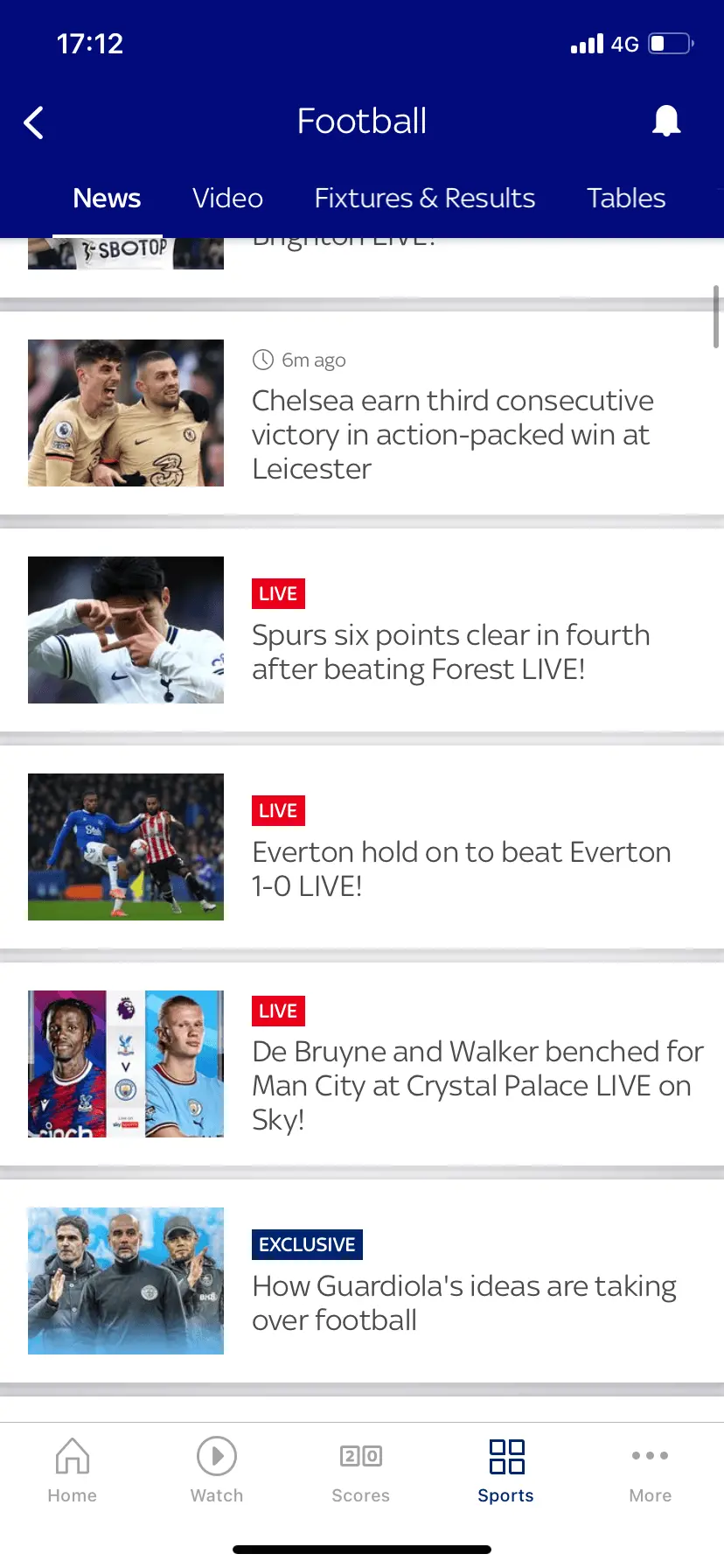Screen dimensions: 724x1568
Task: Read exclusive on Guardiola's ideas
Action: click(x=463, y=1302)
